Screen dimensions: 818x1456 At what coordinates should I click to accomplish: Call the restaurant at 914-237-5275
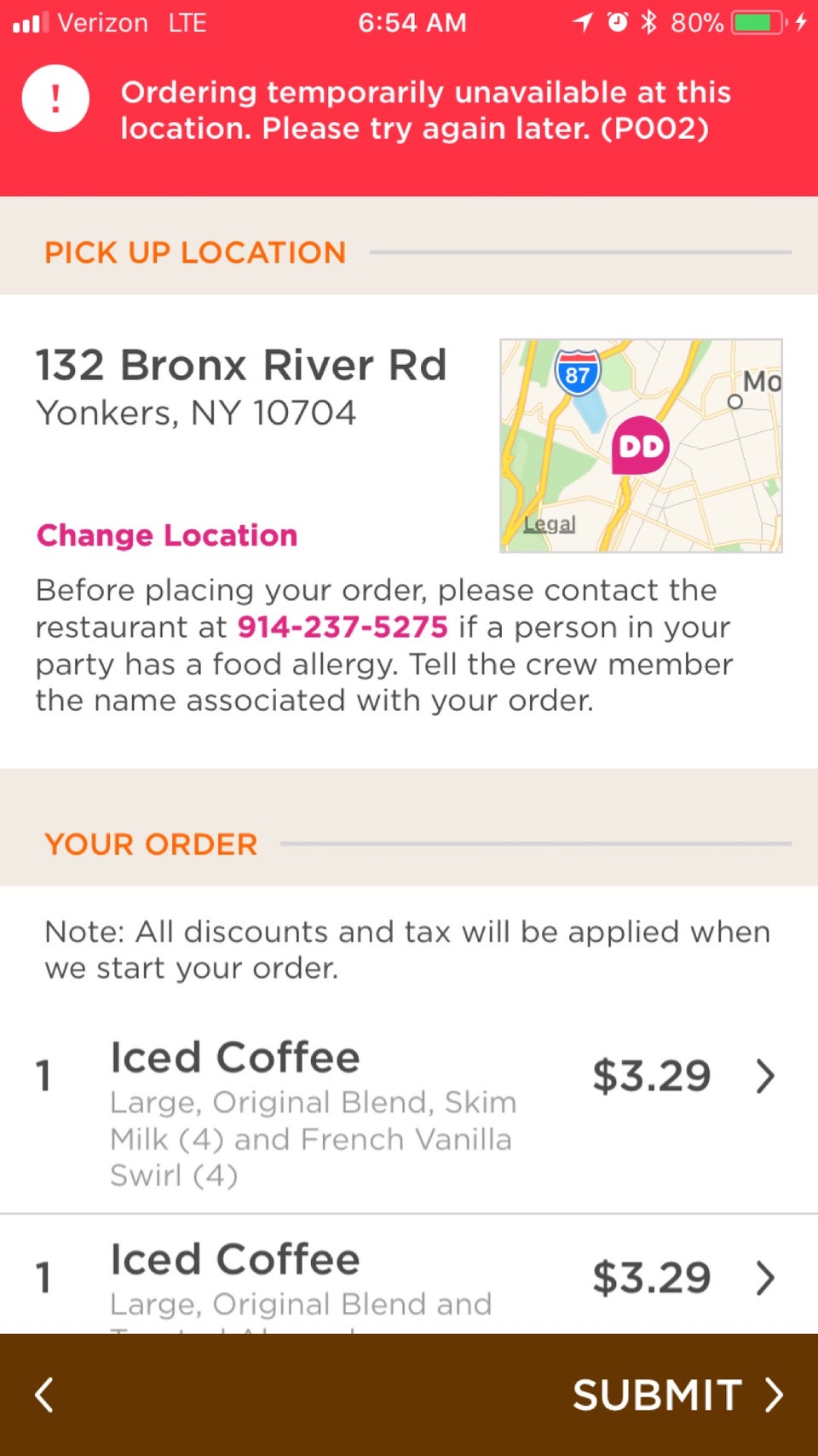343,627
